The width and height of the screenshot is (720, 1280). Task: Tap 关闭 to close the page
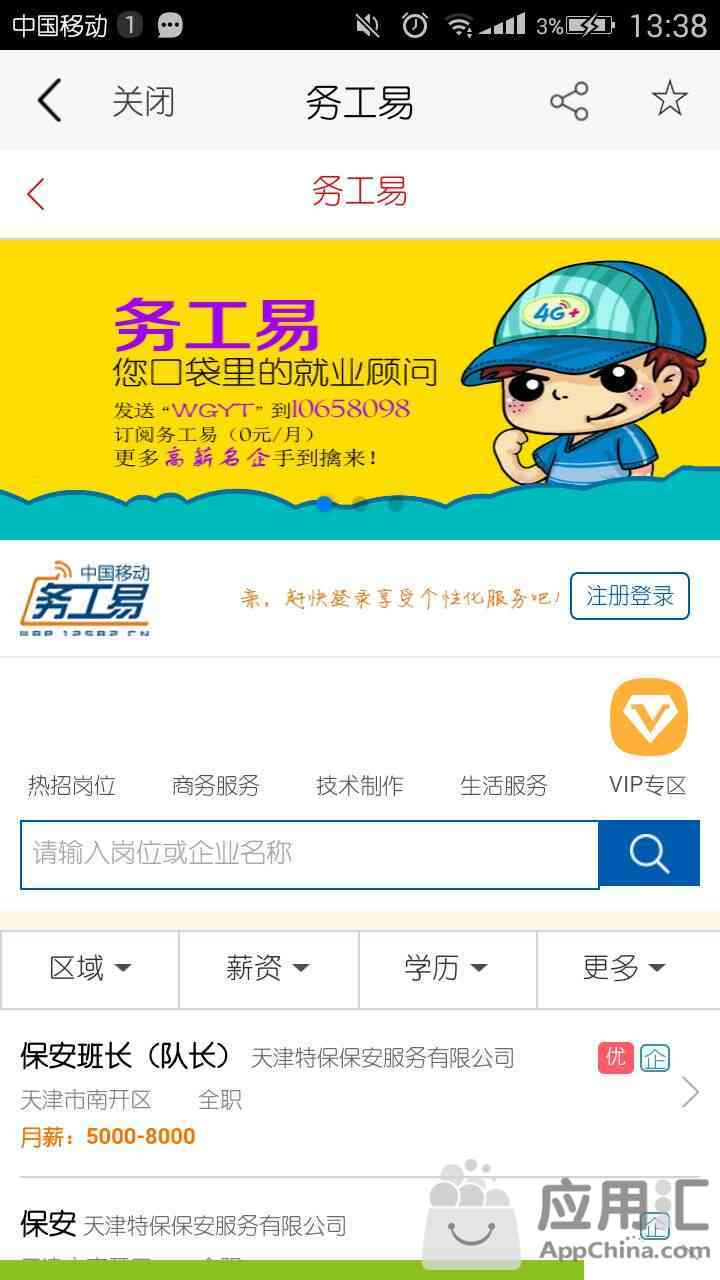click(143, 101)
